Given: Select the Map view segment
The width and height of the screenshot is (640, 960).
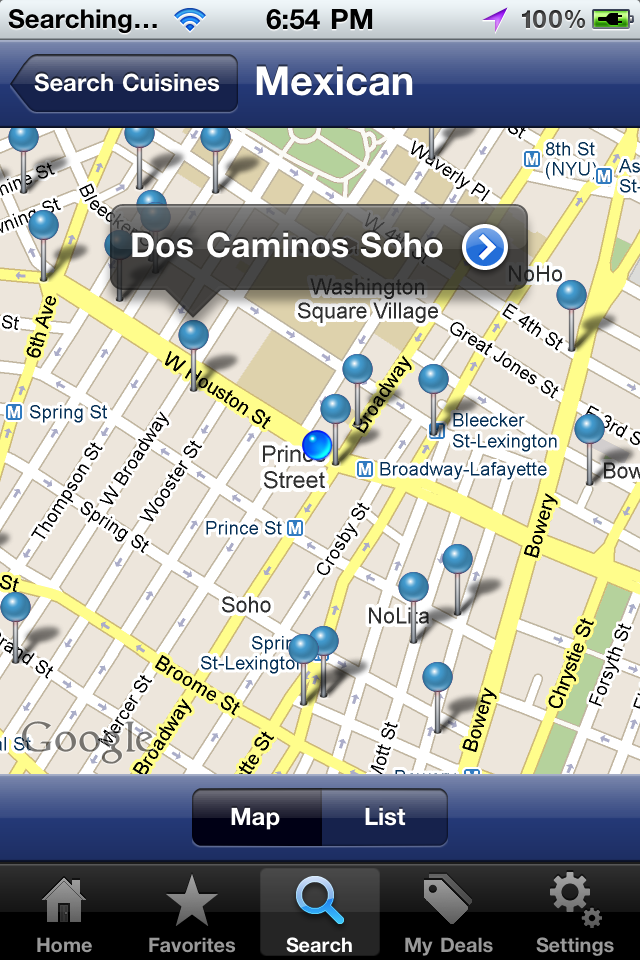Looking at the screenshot, I should 256,817.
